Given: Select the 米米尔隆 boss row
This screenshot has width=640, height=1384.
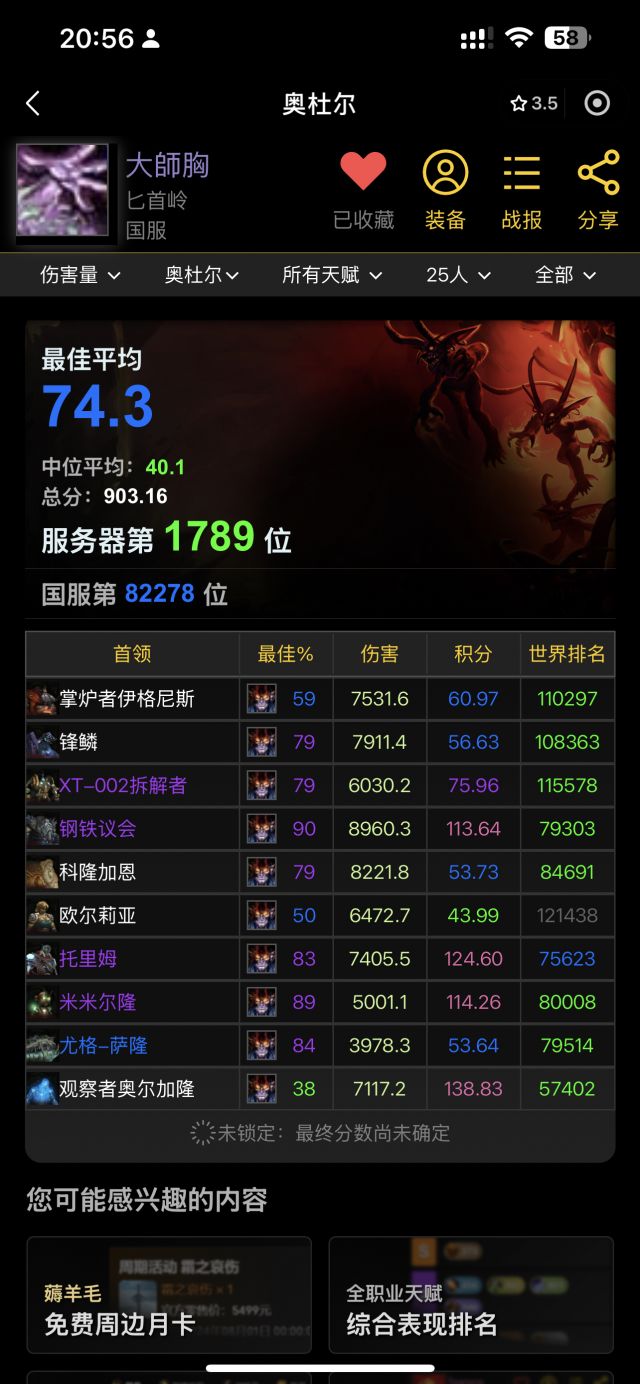Looking at the screenshot, I should (320, 1001).
